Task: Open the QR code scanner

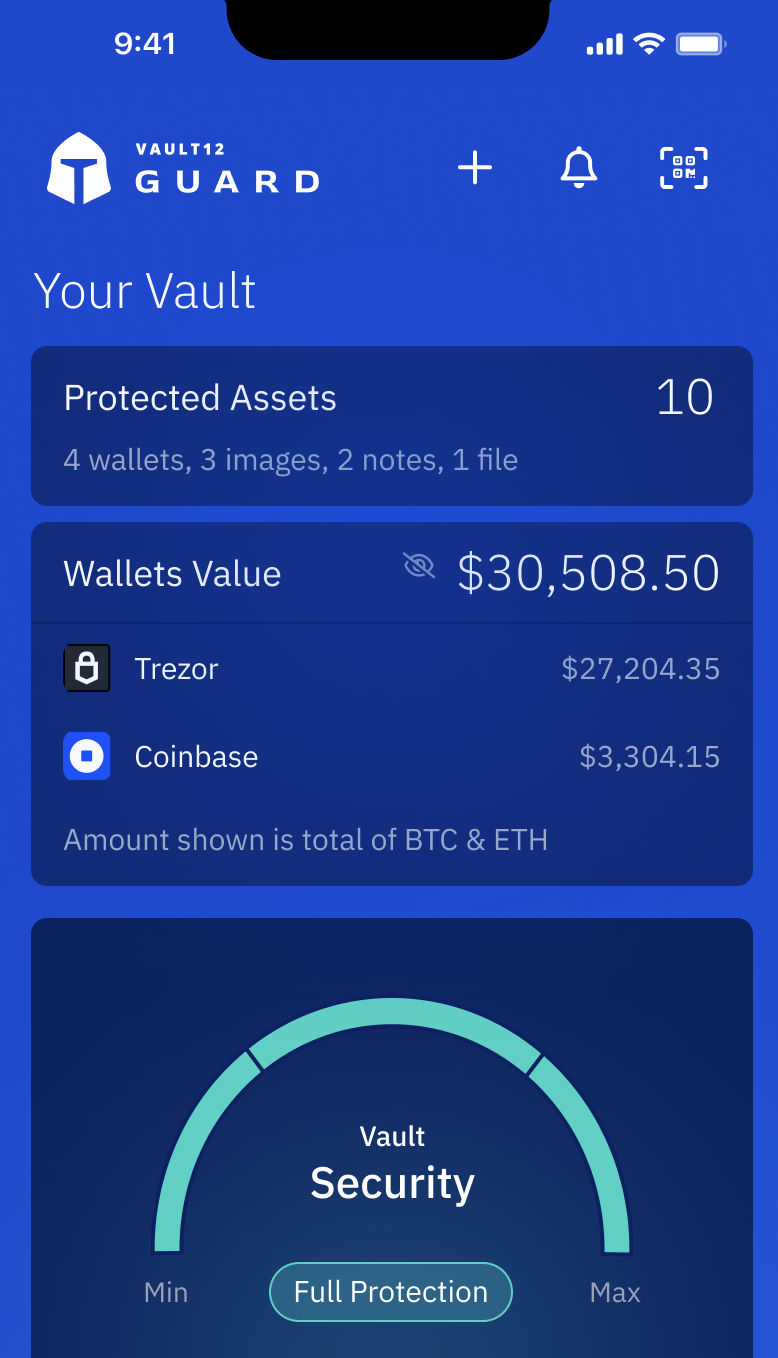Action: [683, 168]
